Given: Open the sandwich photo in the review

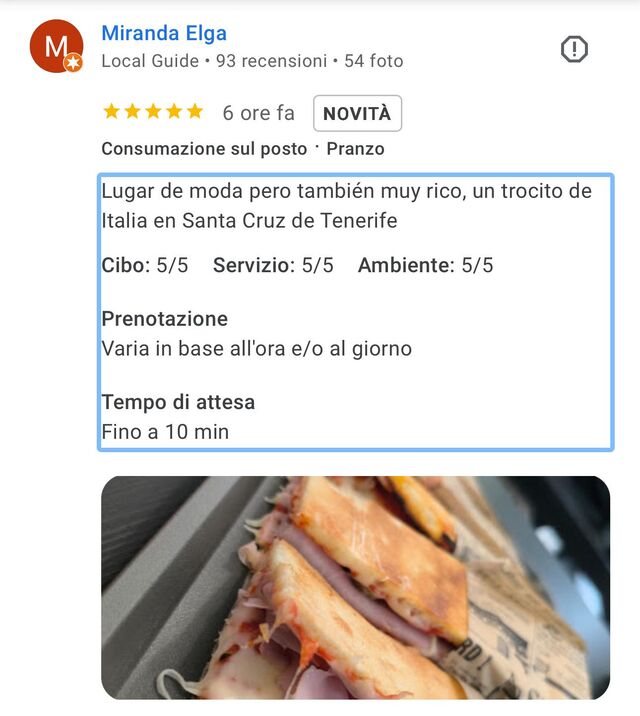Looking at the screenshot, I should (x=355, y=587).
